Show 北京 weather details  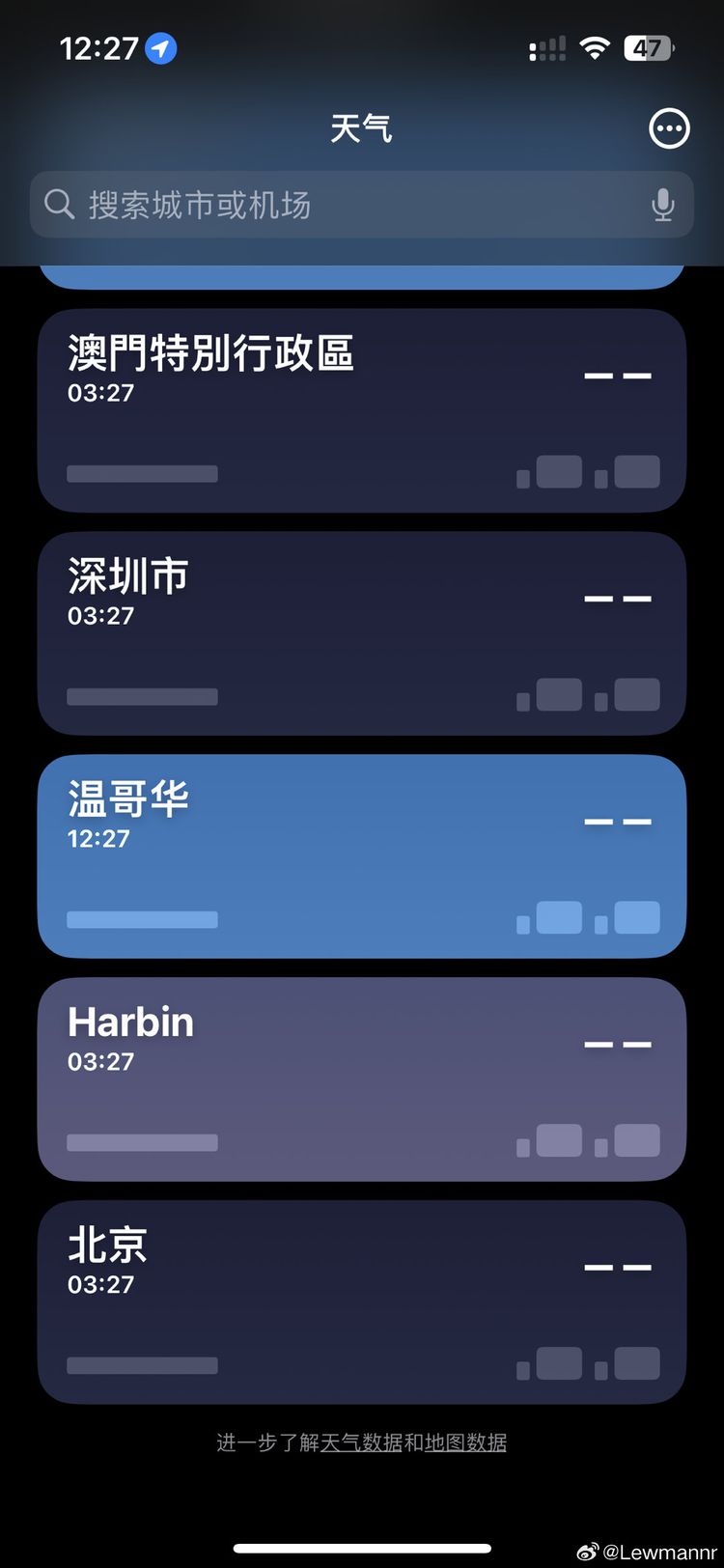[x=361, y=1302]
